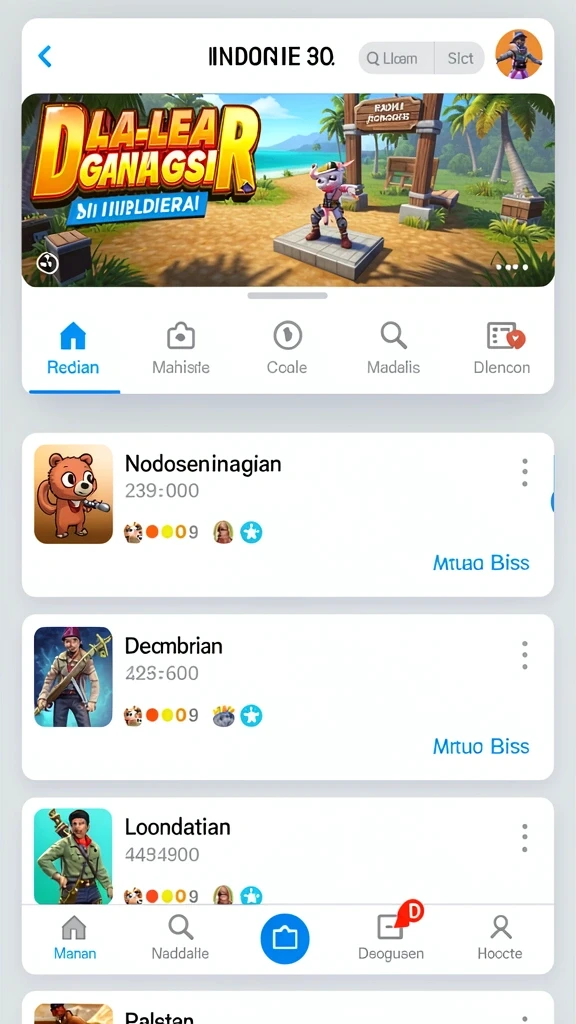The image size is (576, 1024).
Task: Open the Decmbrian game card
Action: pyautogui.click(x=288, y=697)
